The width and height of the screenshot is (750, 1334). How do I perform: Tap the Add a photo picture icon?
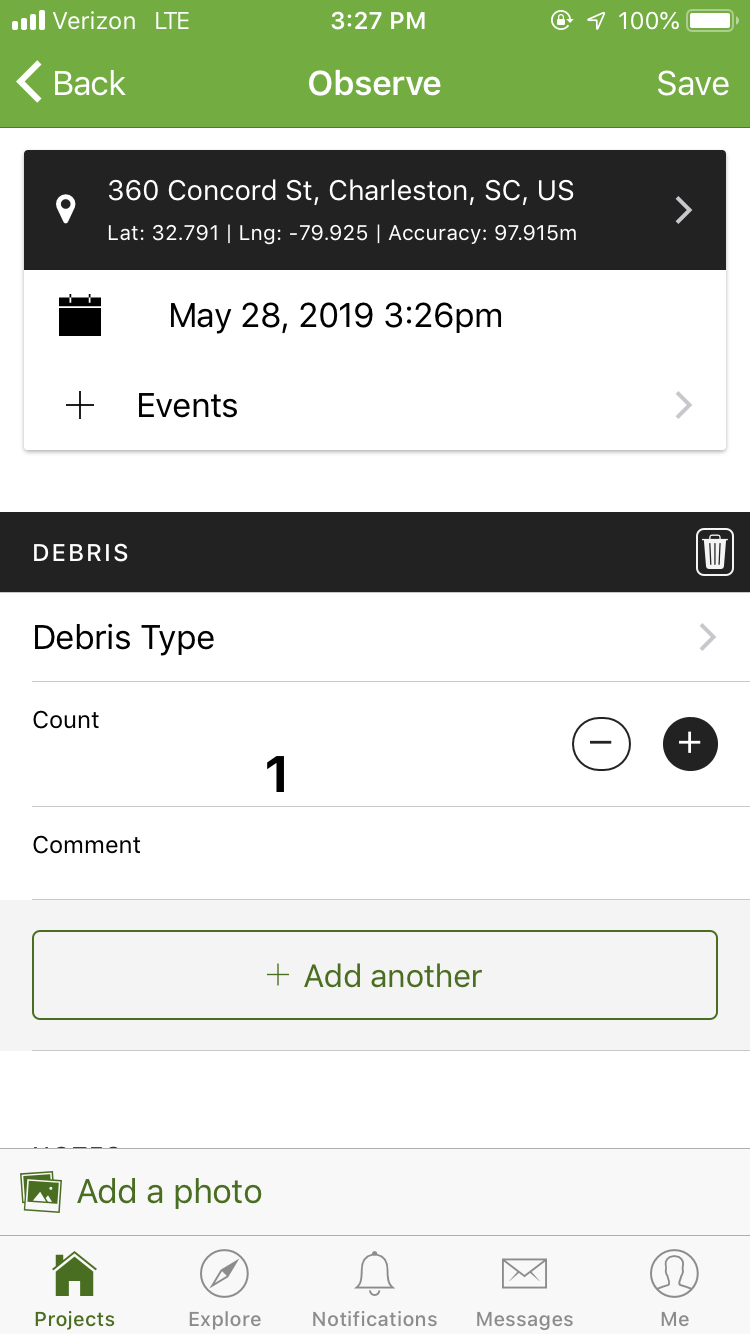tap(41, 1190)
